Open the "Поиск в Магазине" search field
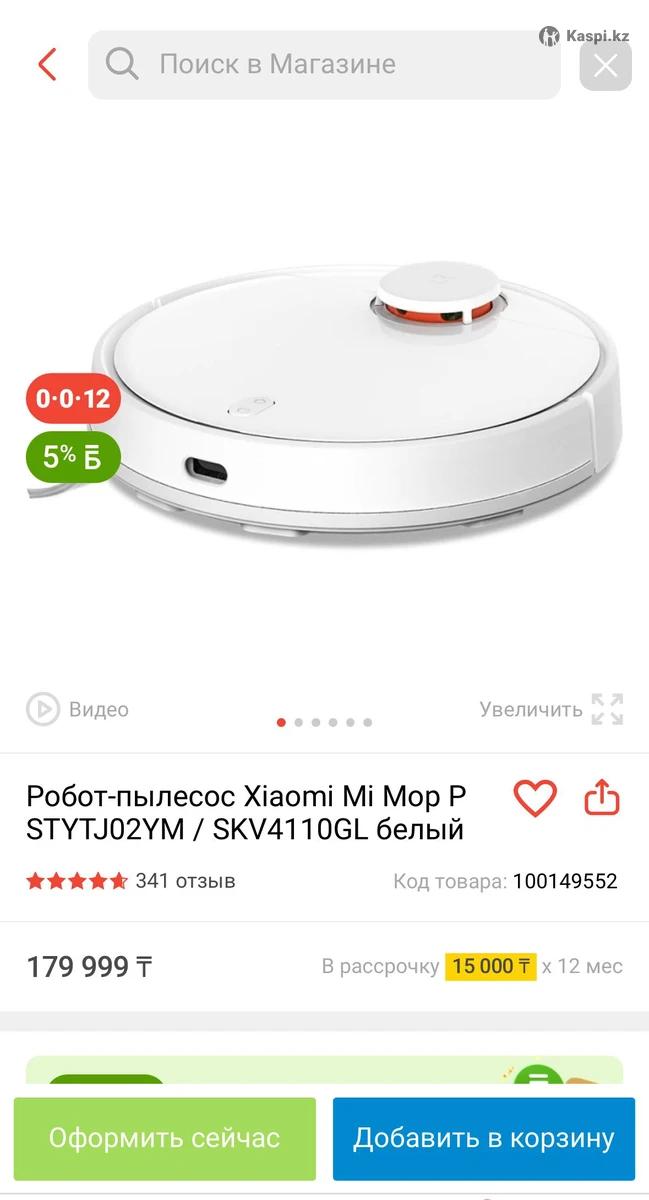This screenshot has height=1200, width=649. [324, 65]
